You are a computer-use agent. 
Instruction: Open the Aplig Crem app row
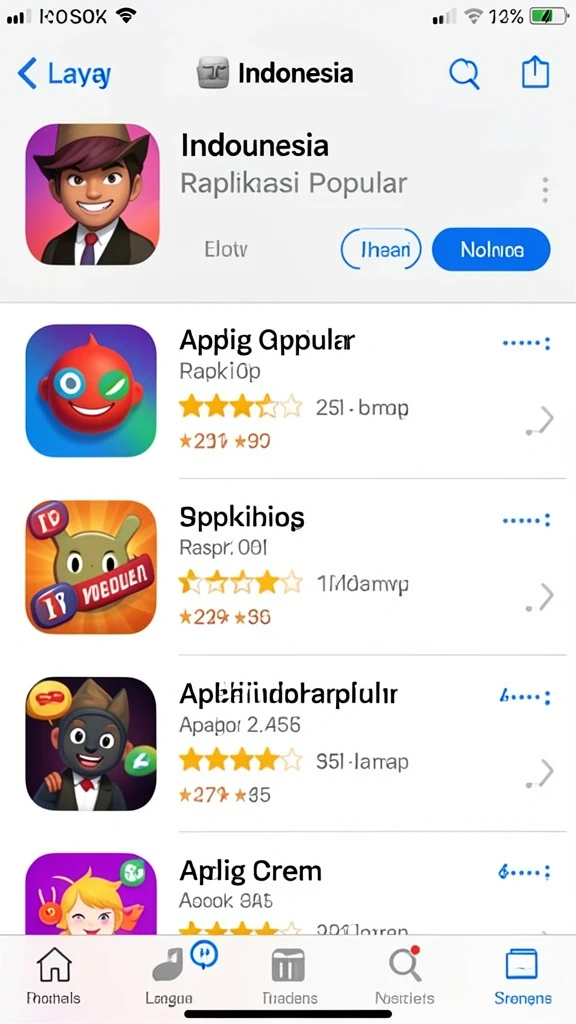(x=288, y=883)
